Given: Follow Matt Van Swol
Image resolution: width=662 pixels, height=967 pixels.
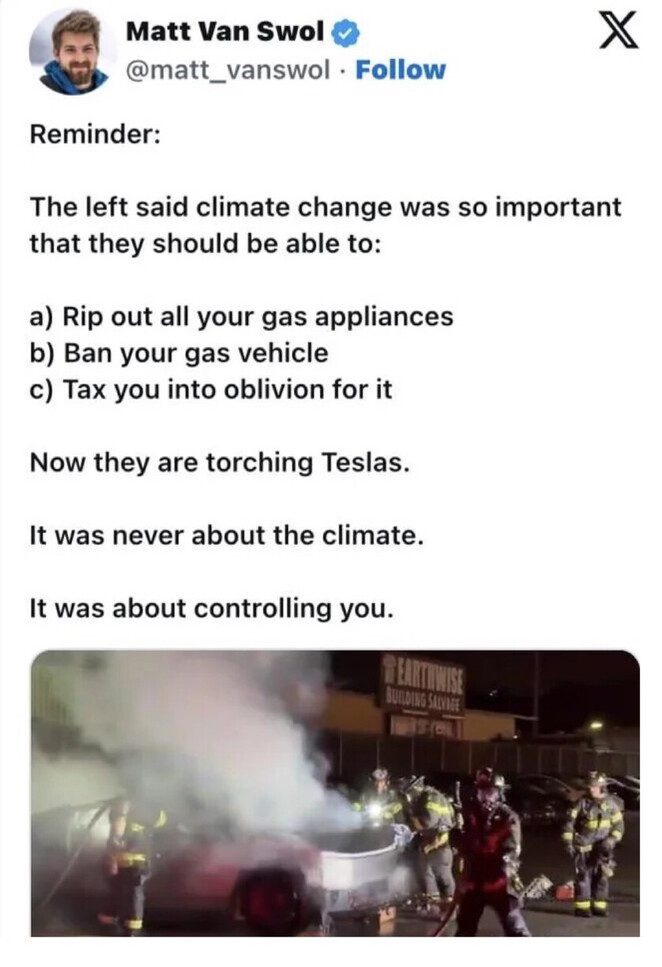Looking at the screenshot, I should (x=400, y=70).
